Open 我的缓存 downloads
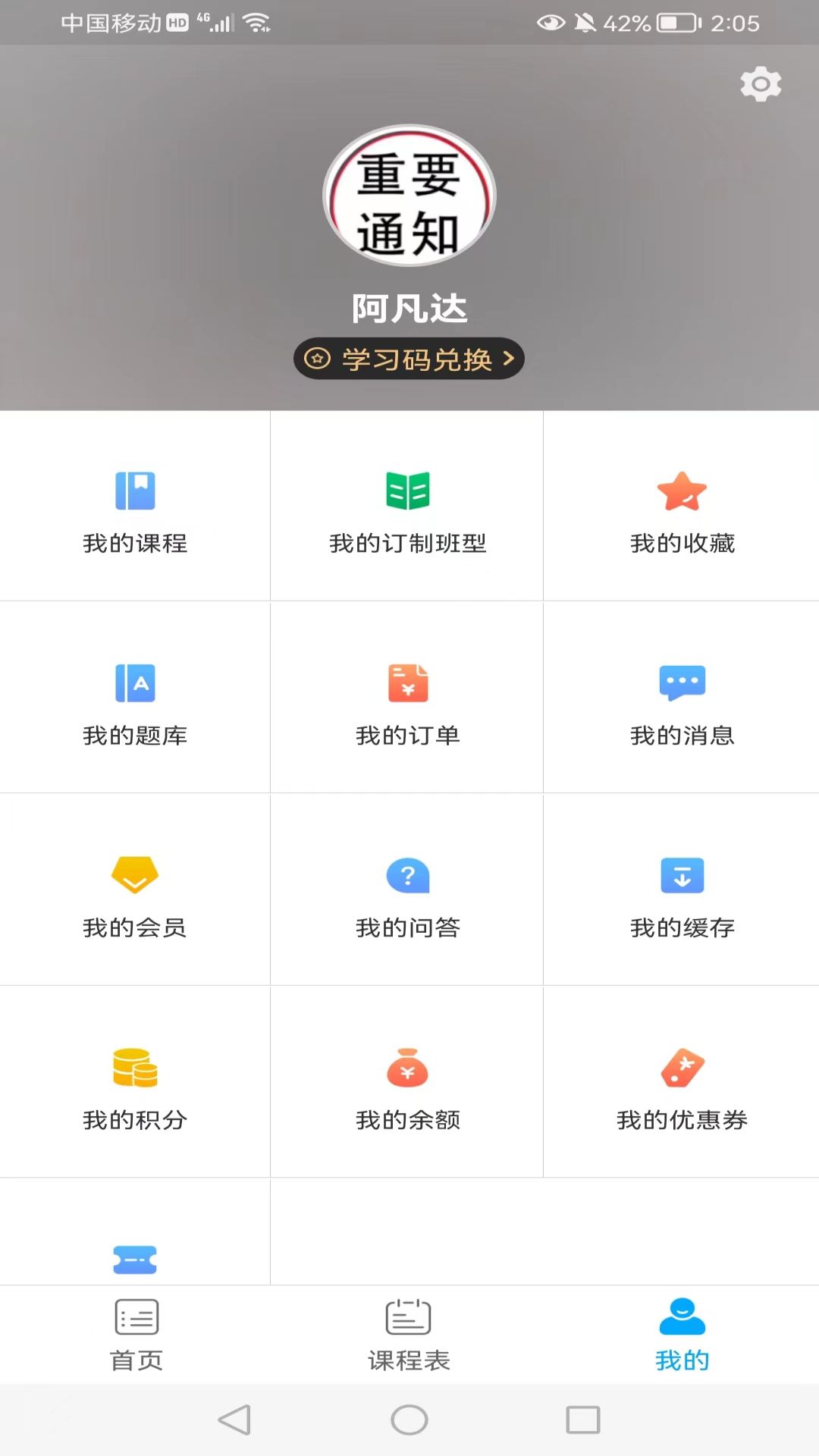Image resolution: width=819 pixels, height=1456 pixels. [682, 890]
